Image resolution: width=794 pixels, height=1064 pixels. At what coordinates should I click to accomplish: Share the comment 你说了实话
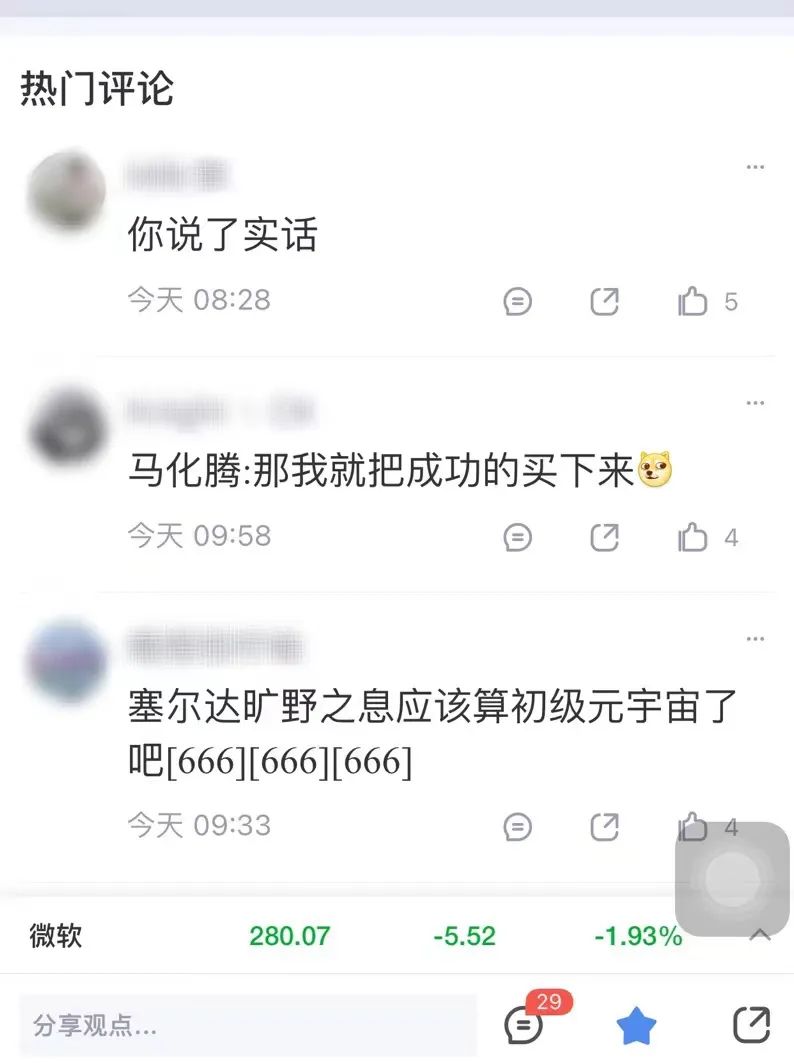(x=604, y=301)
